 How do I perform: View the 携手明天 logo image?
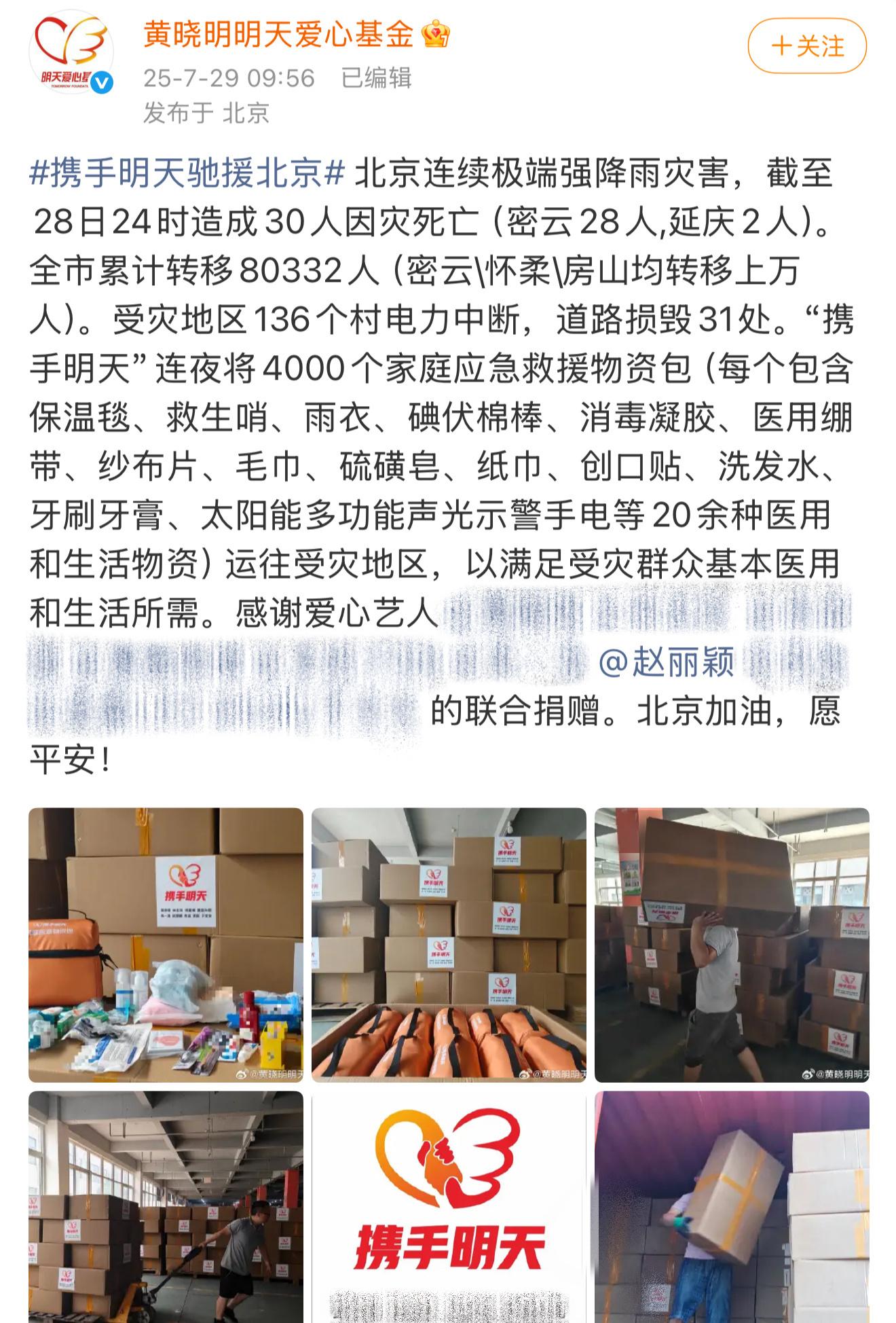point(449,1206)
